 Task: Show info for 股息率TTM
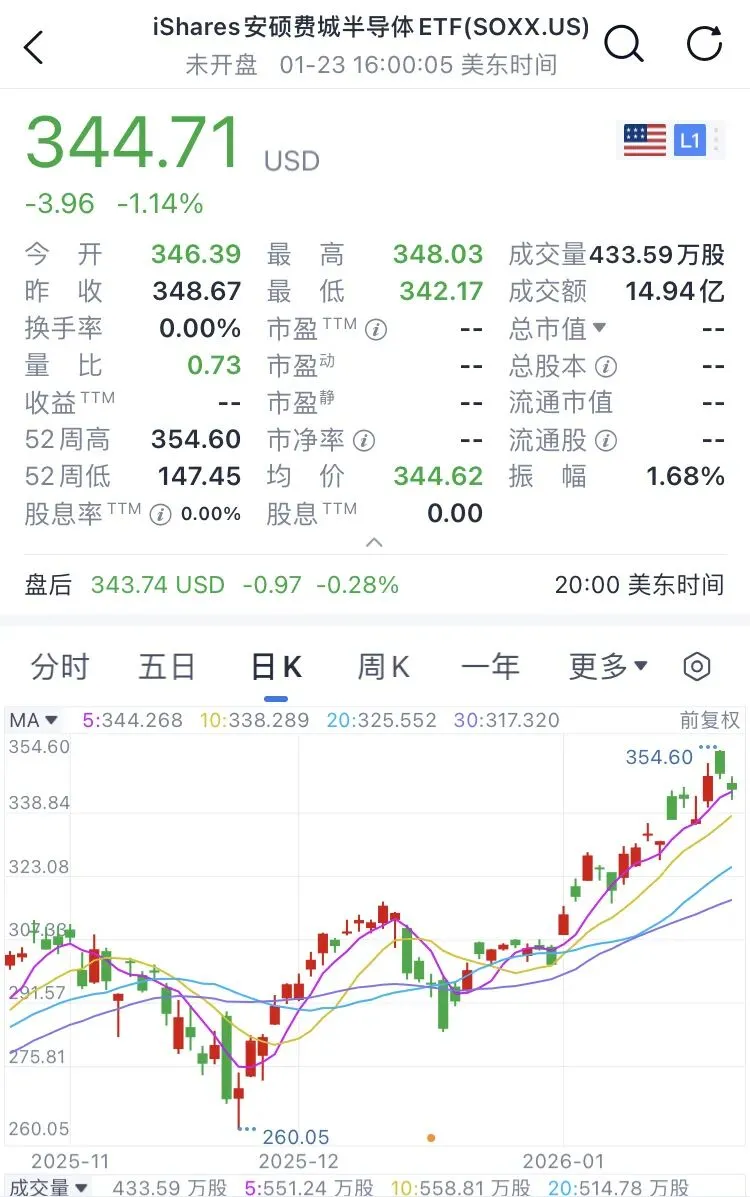click(x=160, y=515)
